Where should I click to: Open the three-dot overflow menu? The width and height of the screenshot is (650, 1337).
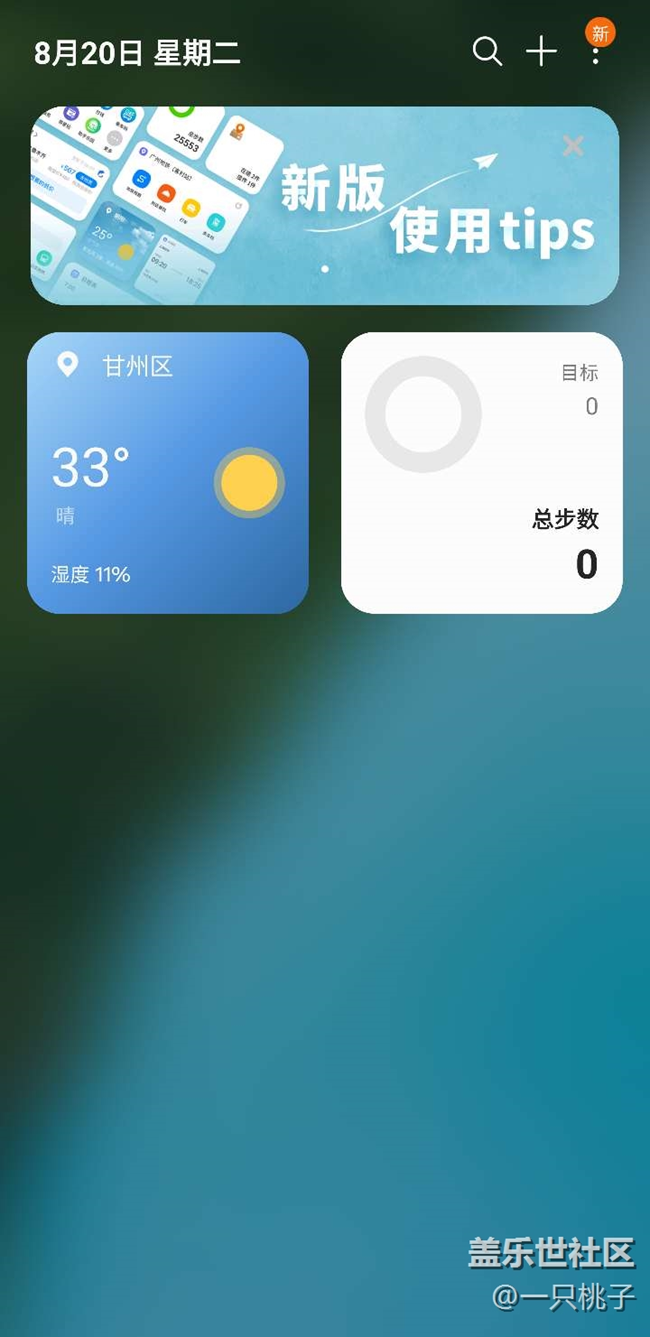596,51
